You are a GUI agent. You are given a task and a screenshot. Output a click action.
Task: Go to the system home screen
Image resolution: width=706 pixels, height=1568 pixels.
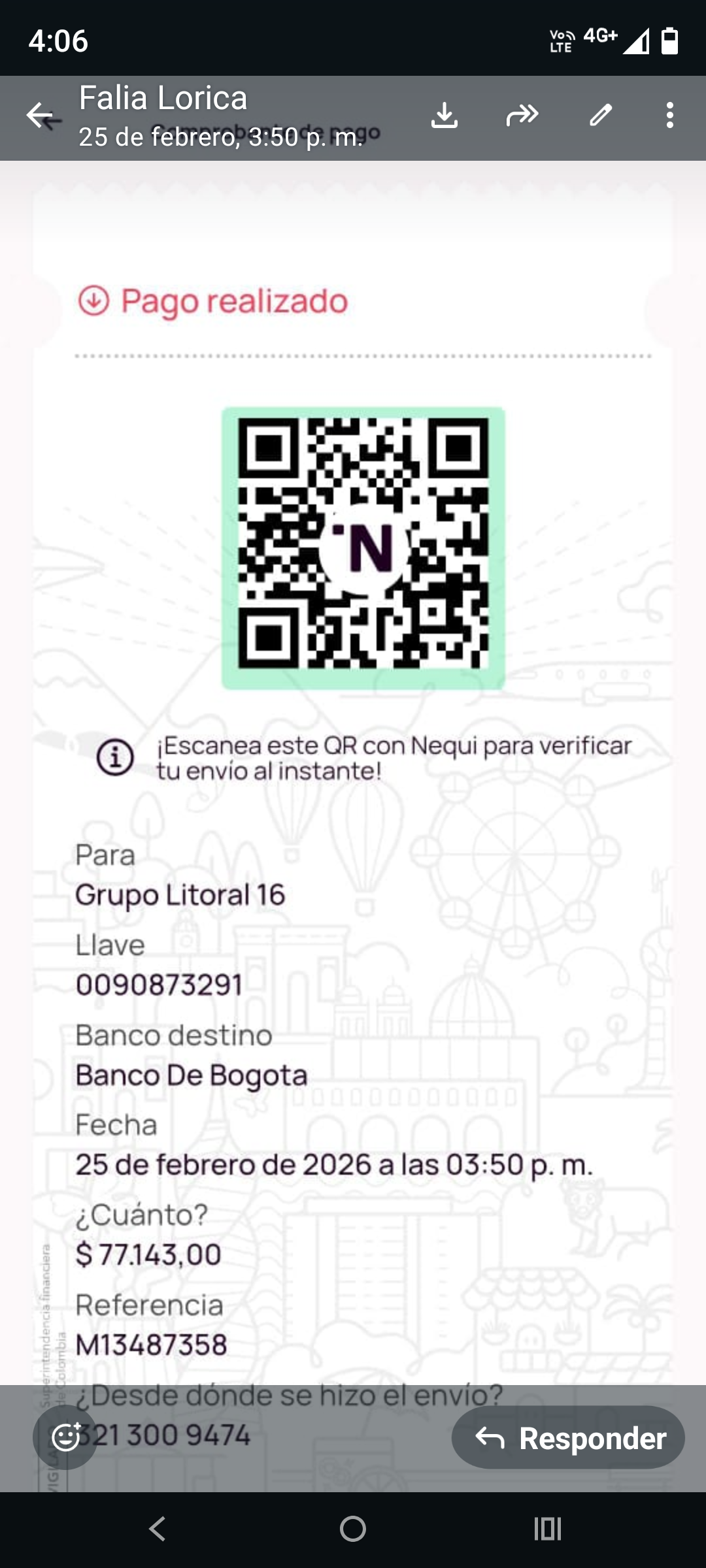click(x=353, y=1529)
